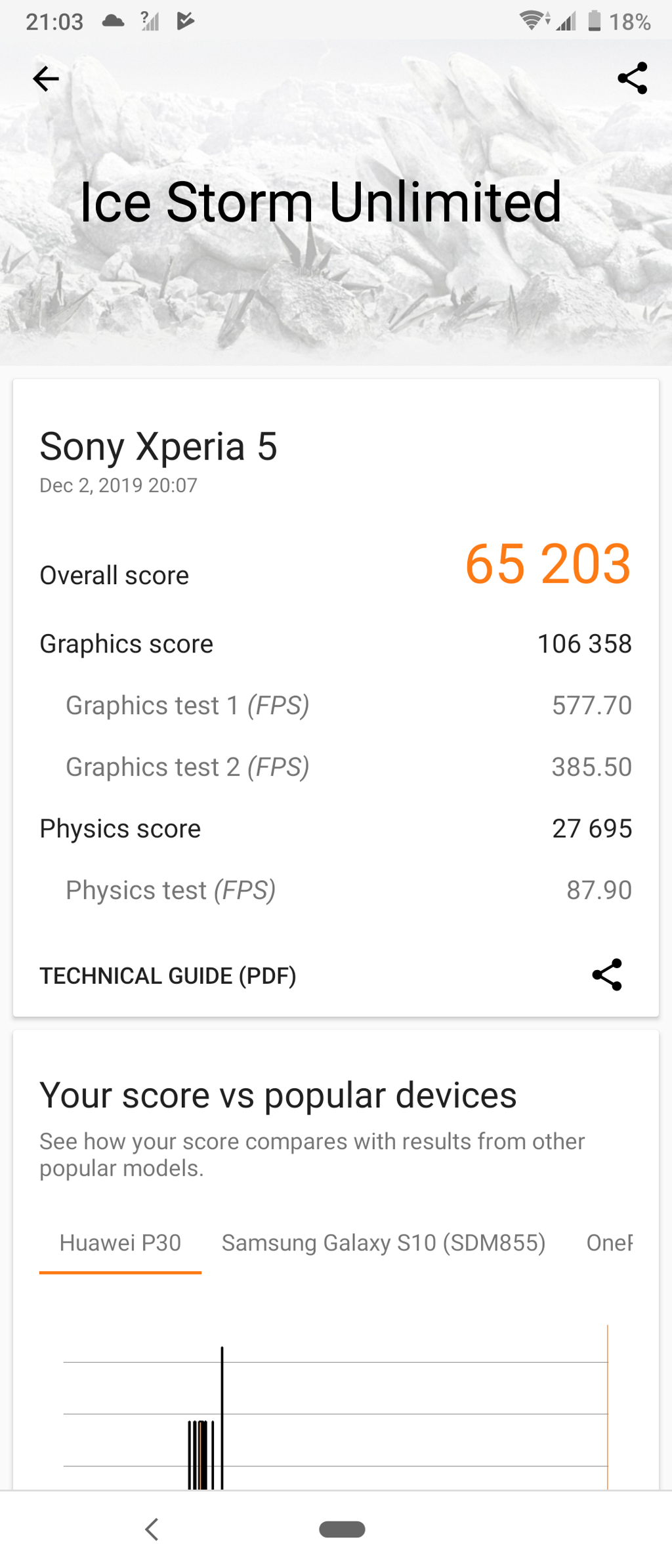Open the Technical Guide (PDF)
672x1568 pixels.
[168, 975]
